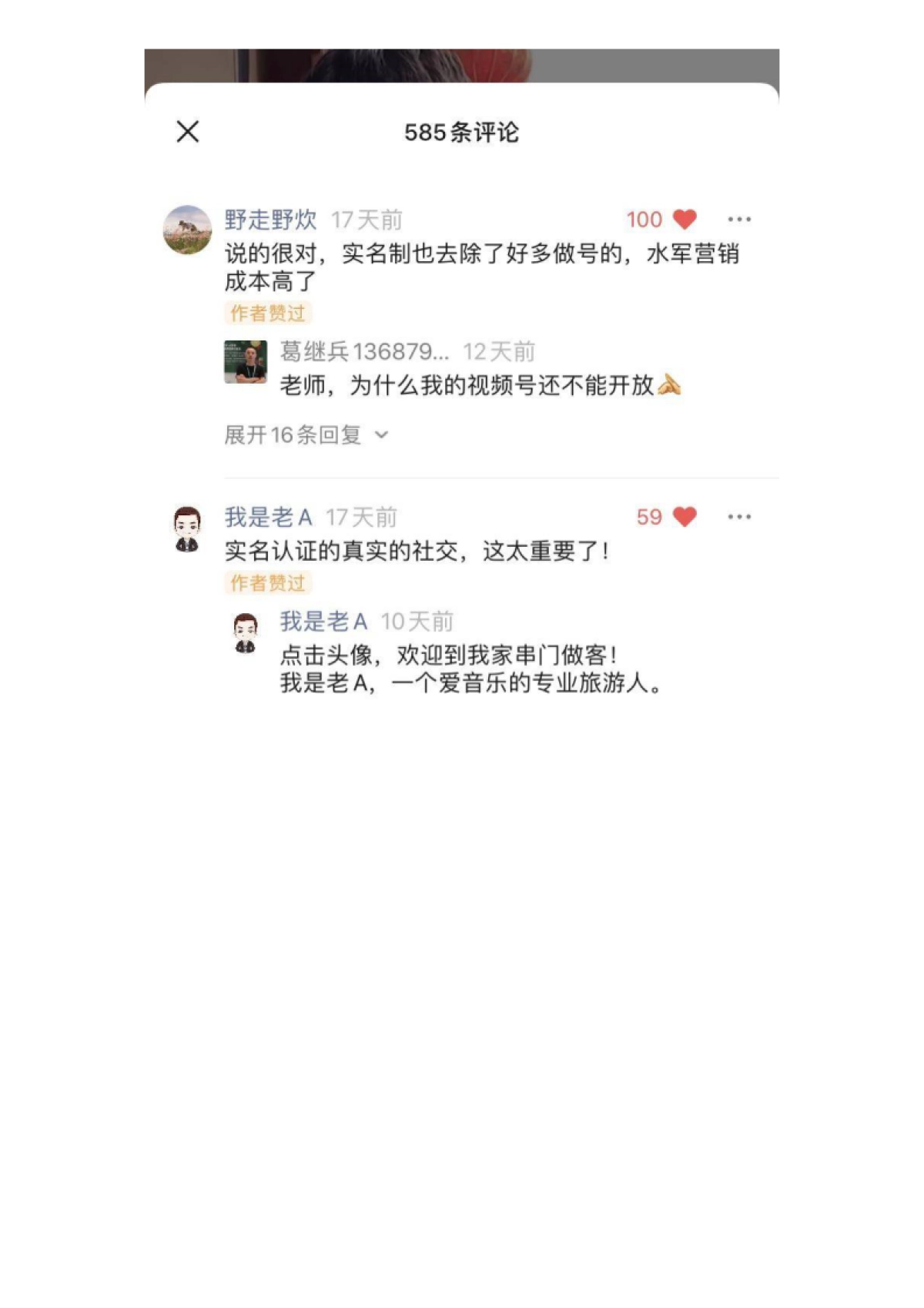Open 我是老A's avatar on the reply

tap(245, 630)
